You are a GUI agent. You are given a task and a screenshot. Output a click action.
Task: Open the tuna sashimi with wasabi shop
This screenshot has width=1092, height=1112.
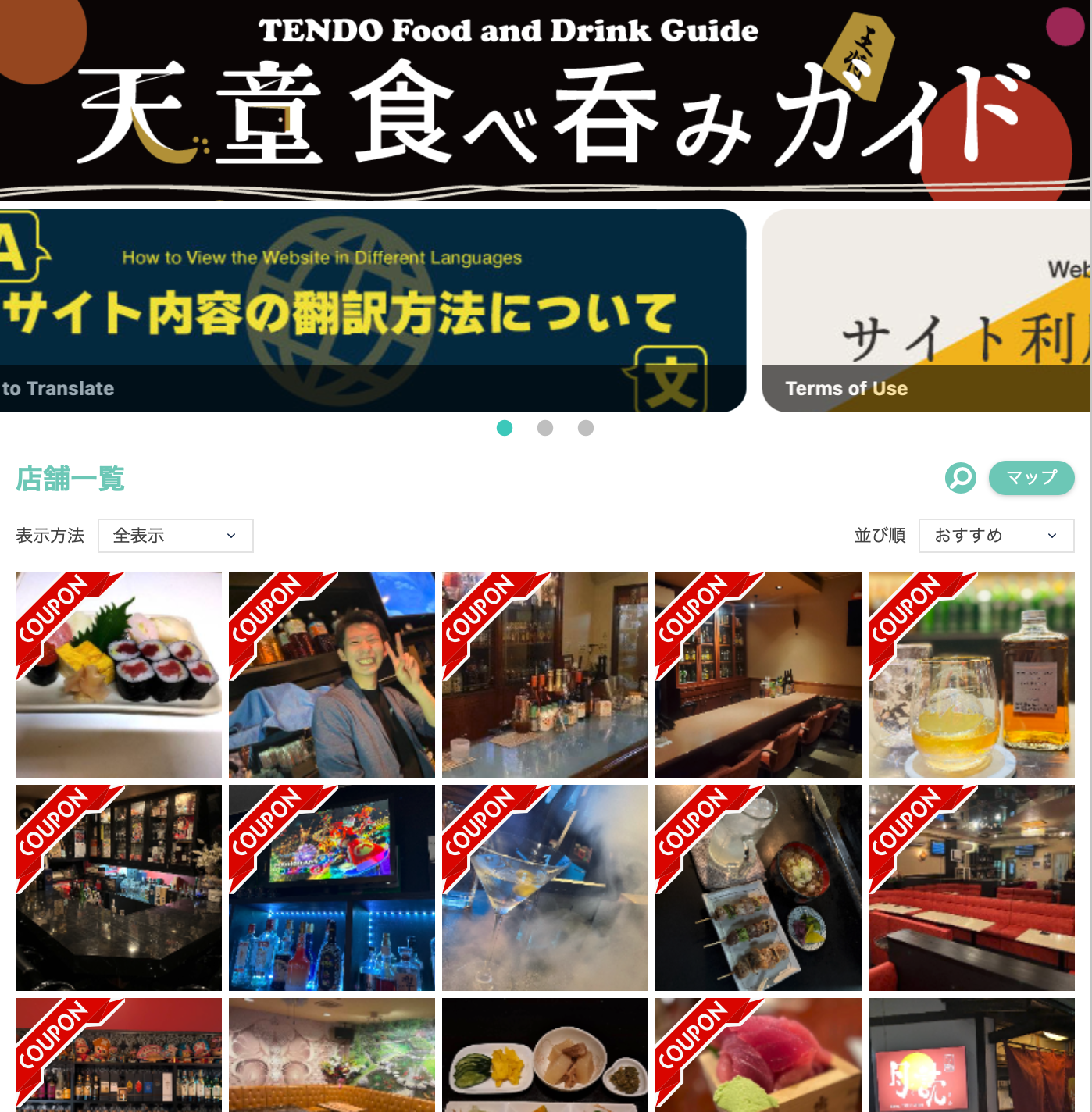point(758,1054)
